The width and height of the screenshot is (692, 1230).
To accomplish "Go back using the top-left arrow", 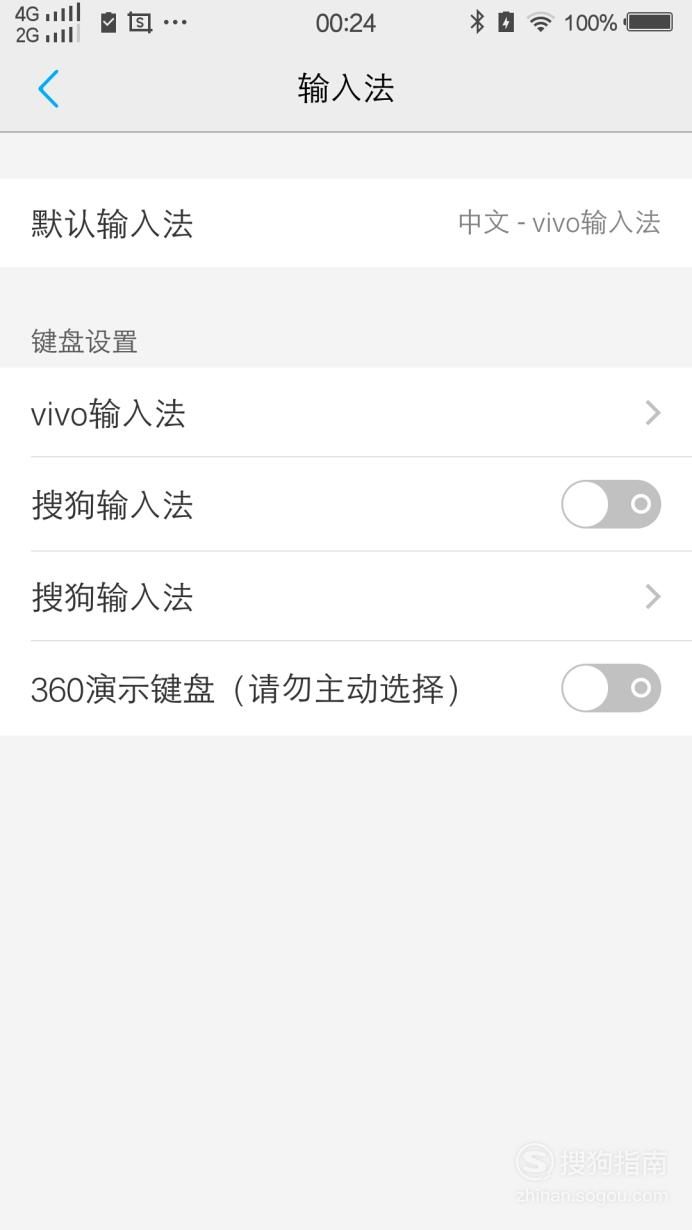I will [48, 89].
